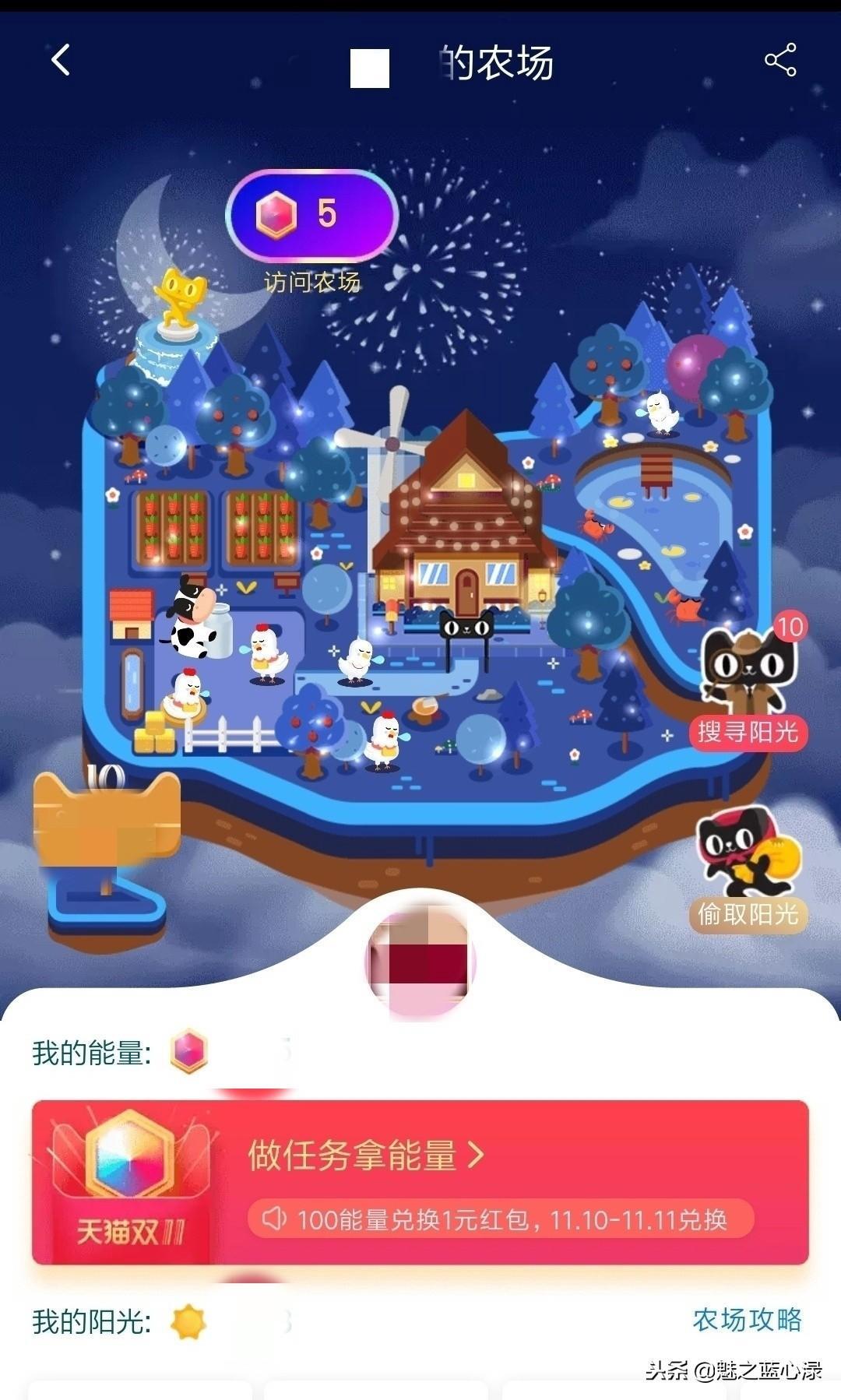
Task: Collect the 5 energy bubble labeled 访问农场
Action: click(x=311, y=216)
